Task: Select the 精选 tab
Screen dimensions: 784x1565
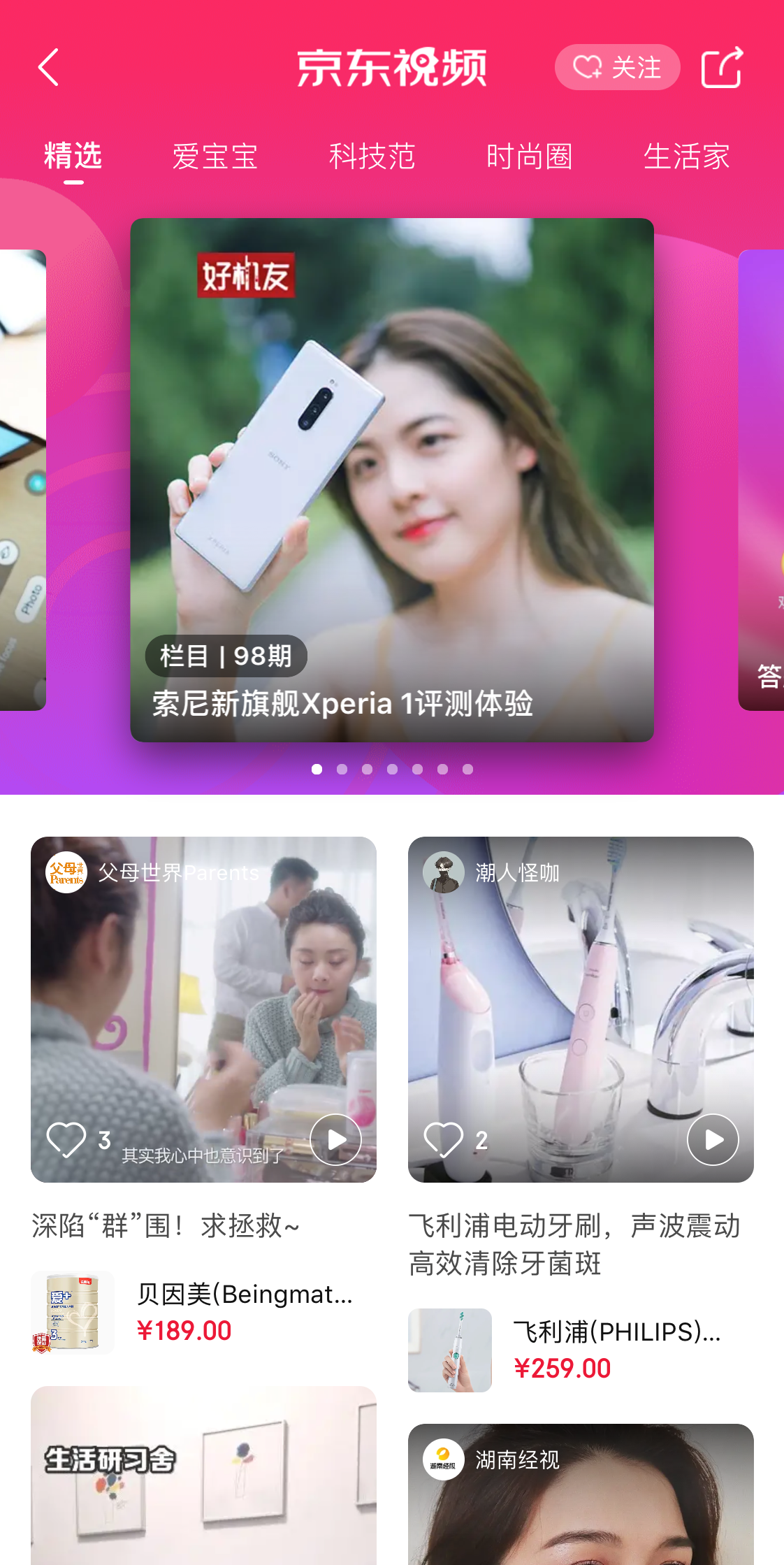Action: [73, 157]
